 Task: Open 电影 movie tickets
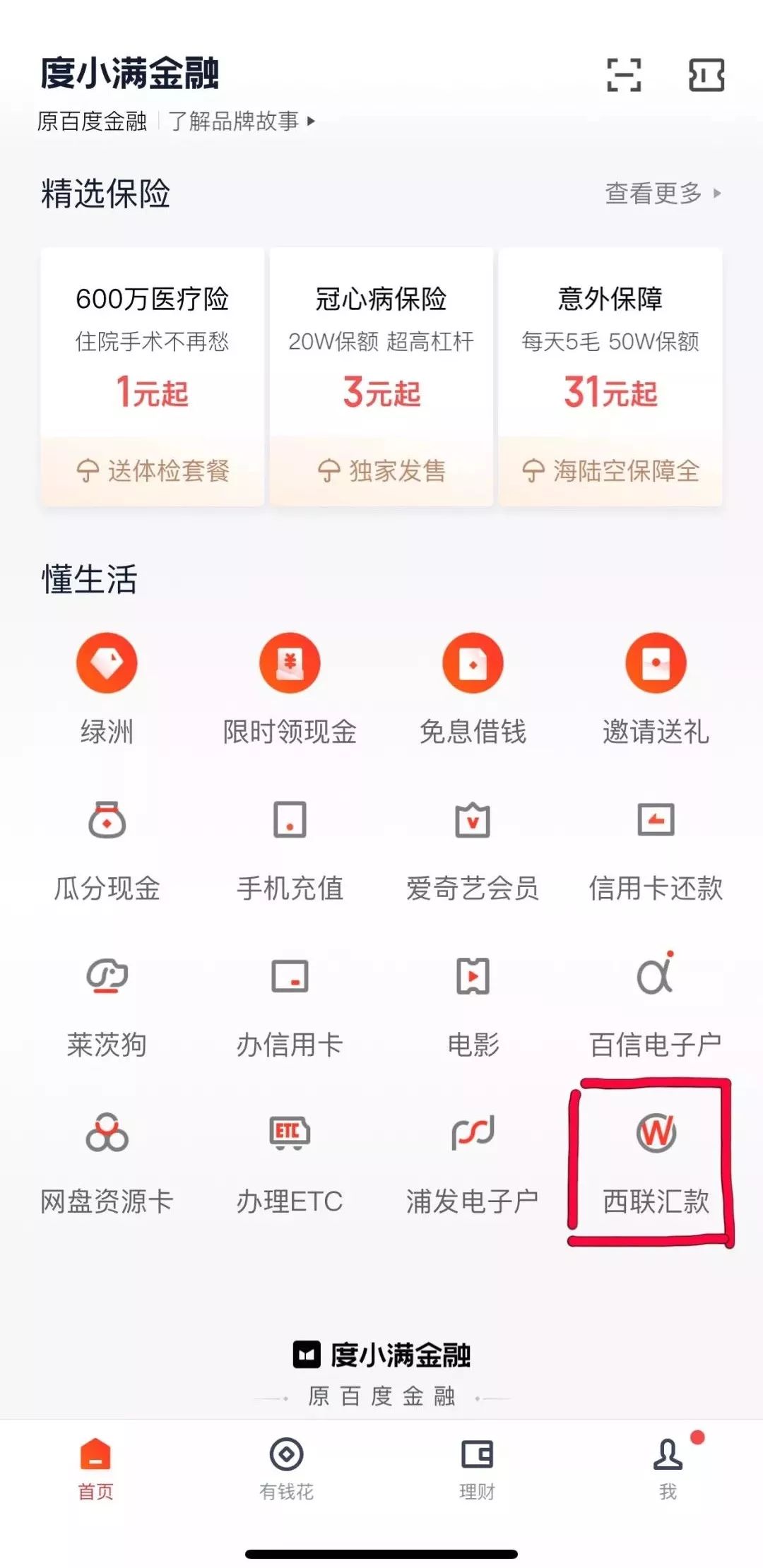tap(473, 1004)
